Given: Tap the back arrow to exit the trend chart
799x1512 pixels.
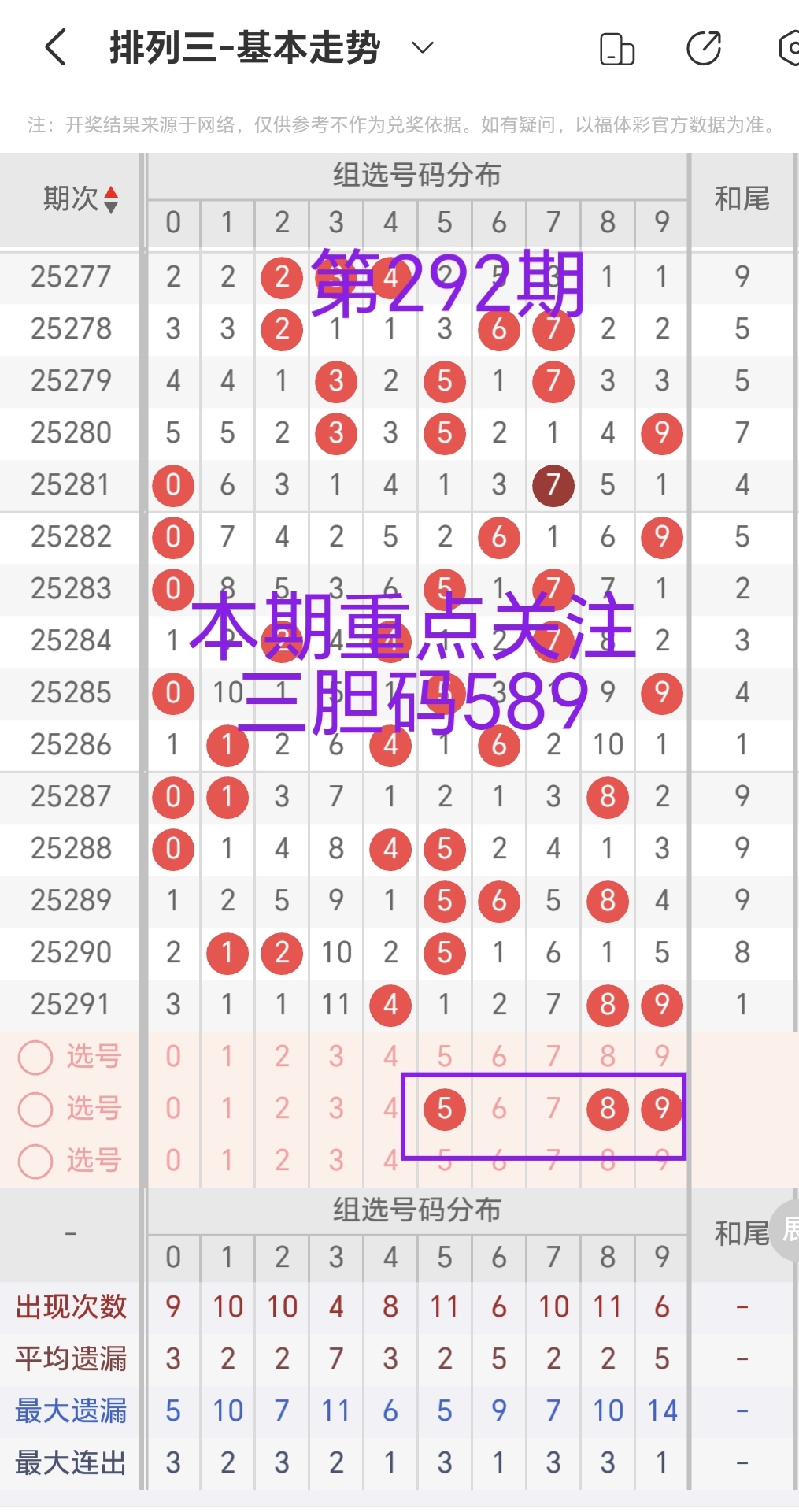Looking at the screenshot, I should tap(54, 47).
